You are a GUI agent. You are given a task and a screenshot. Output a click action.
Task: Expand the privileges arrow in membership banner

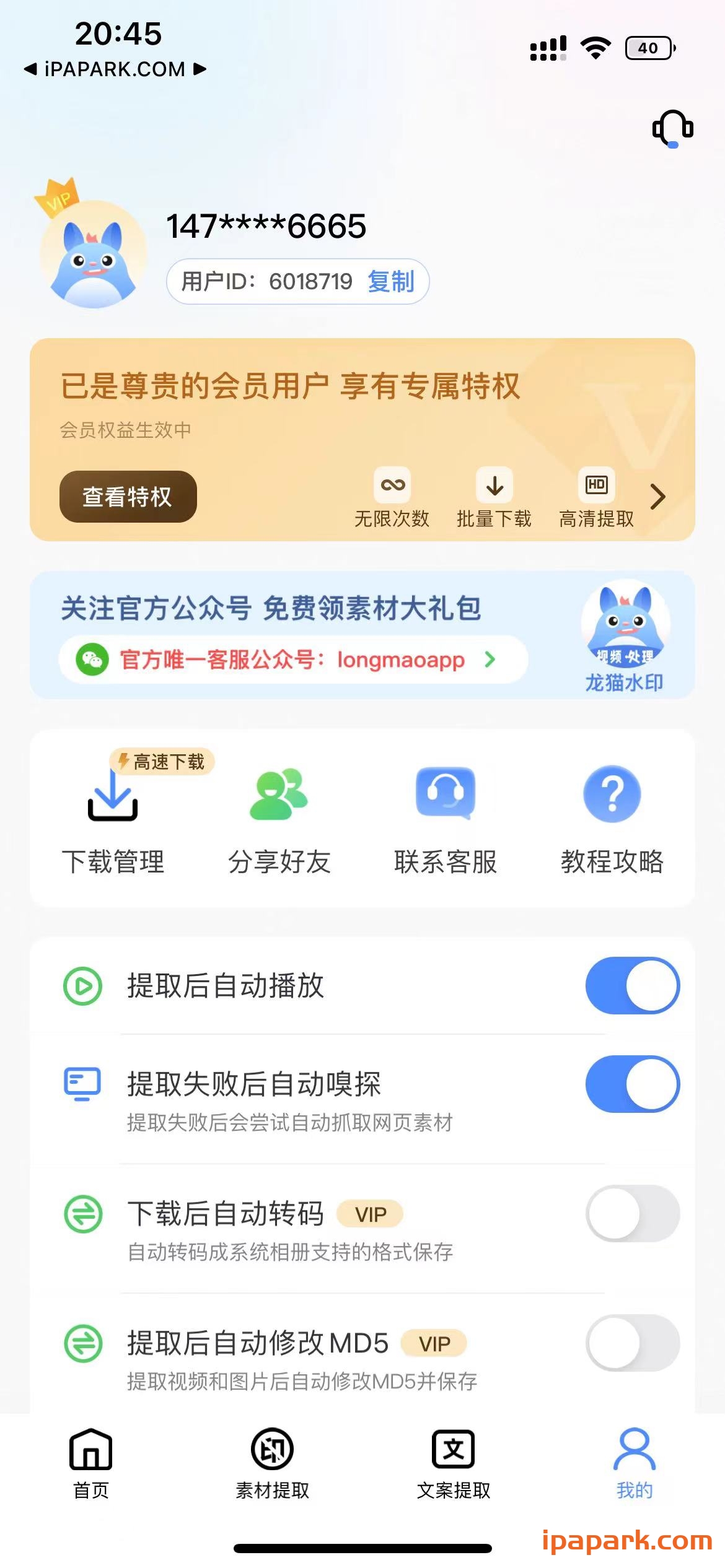pyautogui.click(x=657, y=497)
